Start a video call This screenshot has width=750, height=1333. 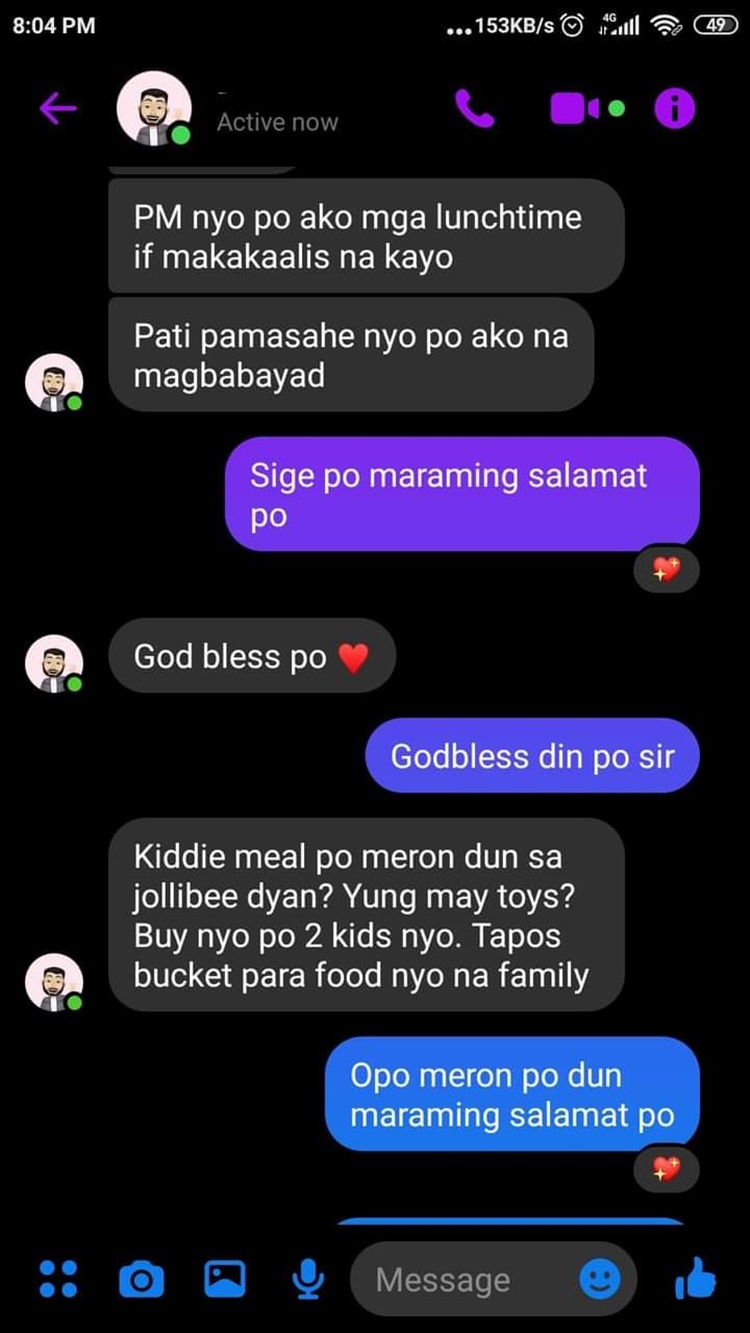tap(587, 108)
